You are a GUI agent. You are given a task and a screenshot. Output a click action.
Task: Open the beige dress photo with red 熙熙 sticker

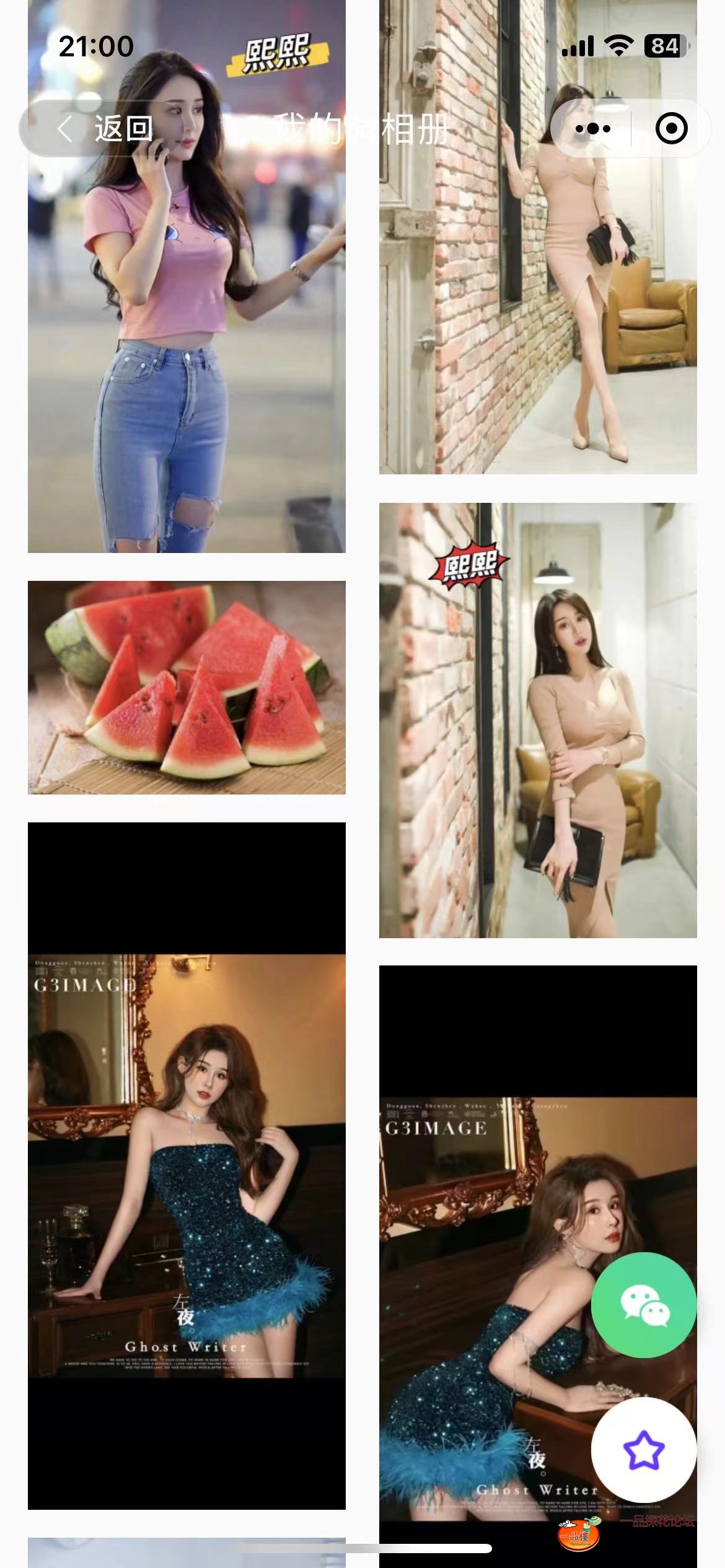(538, 720)
